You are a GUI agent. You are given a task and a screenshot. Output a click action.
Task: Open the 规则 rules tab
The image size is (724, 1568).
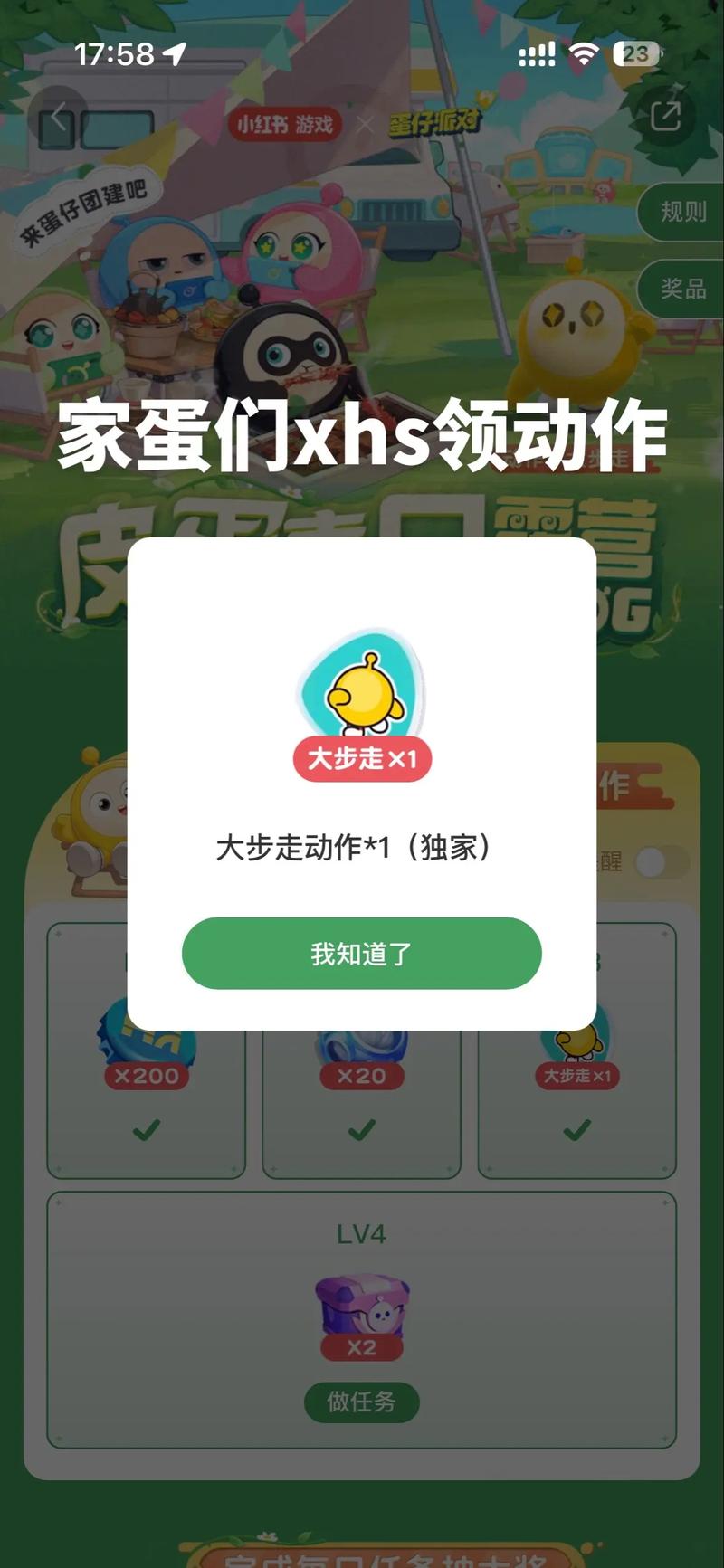click(x=682, y=212)
